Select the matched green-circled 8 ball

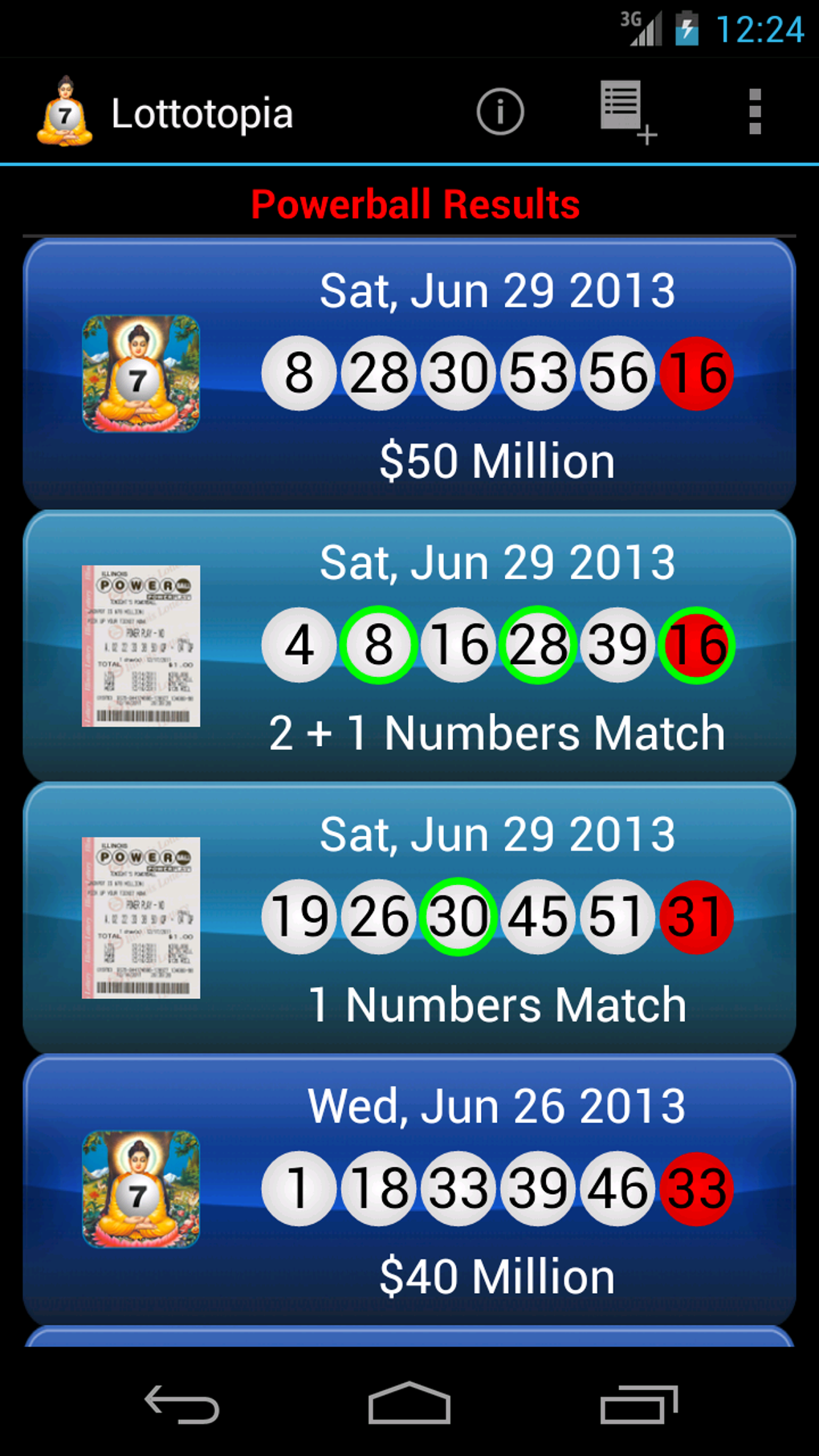coord(378,645)
